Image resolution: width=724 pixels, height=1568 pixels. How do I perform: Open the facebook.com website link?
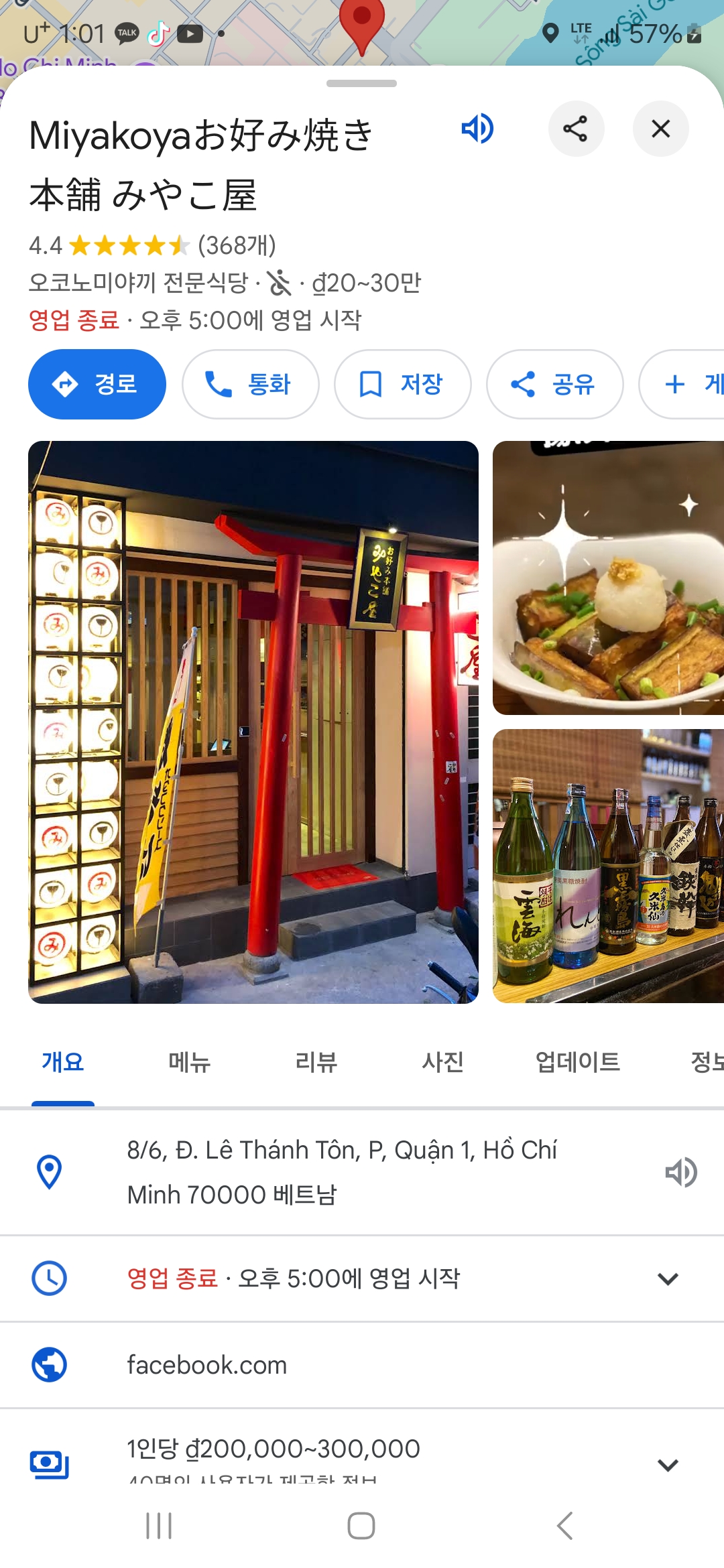[207, 1365]
